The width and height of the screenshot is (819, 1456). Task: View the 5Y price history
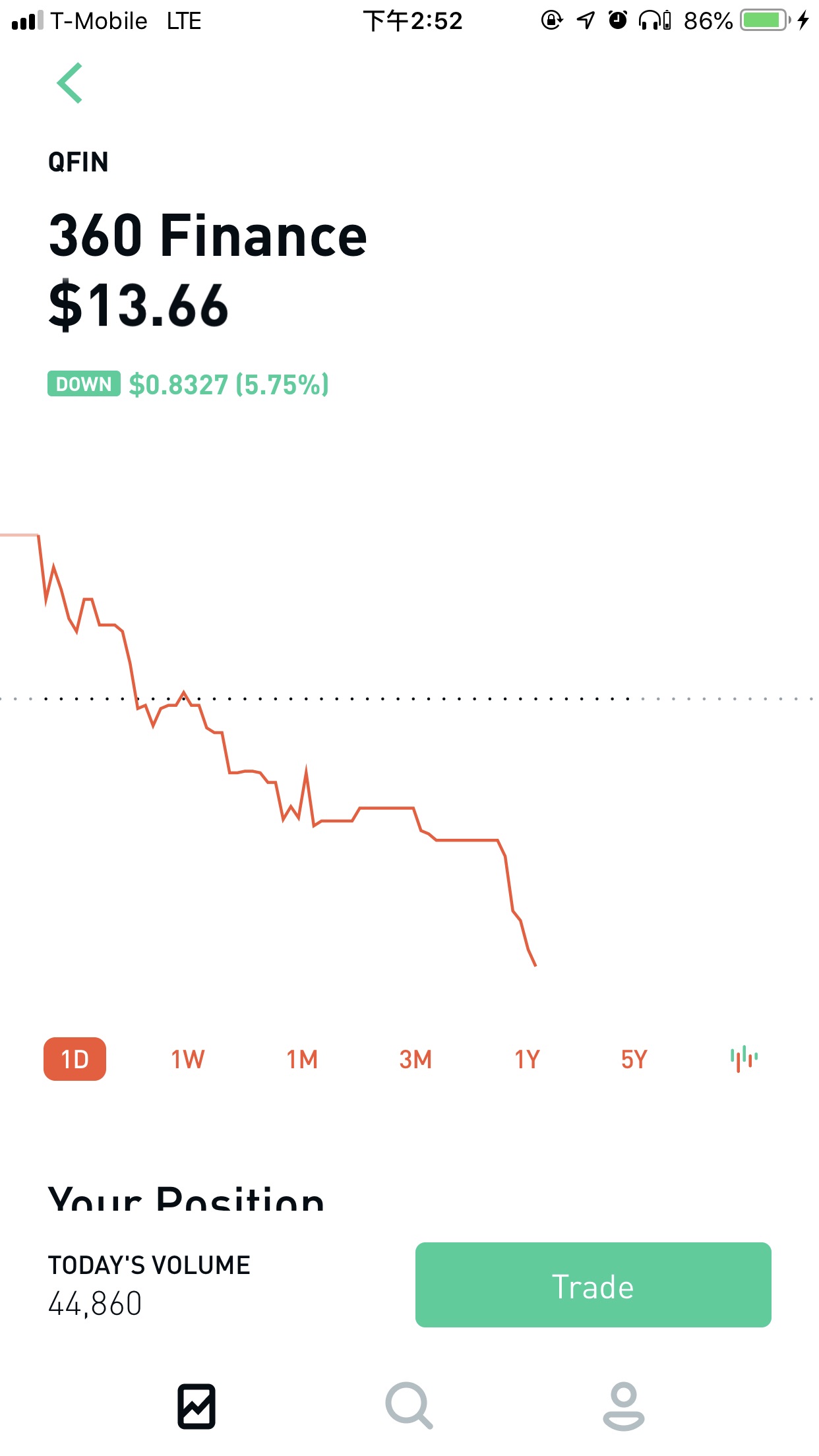pos(634,1059)
